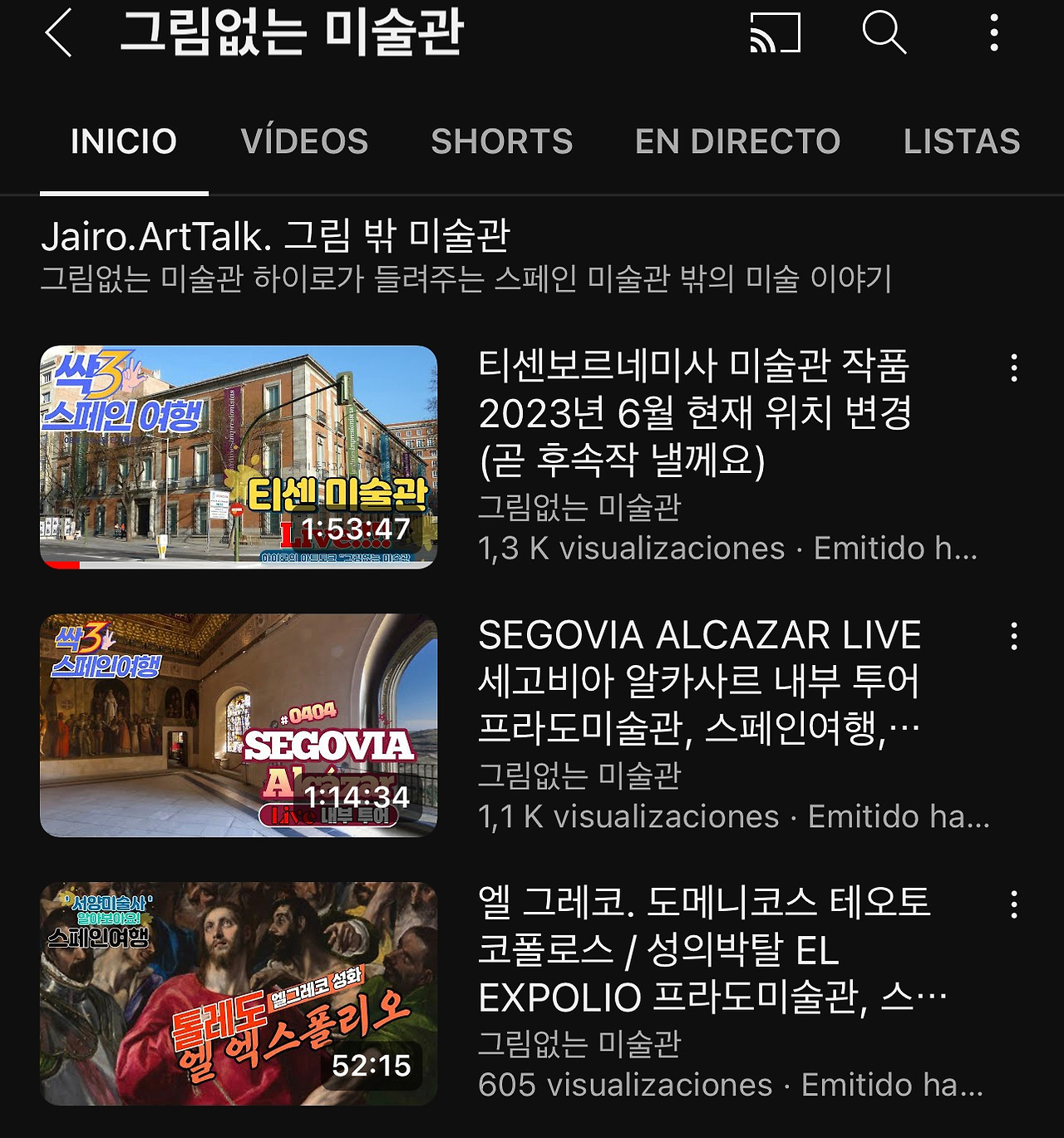The height and width of the screenshot is (1138, 1064).
Task: Open the channel overflow menu
Action: tap(993, 33)
